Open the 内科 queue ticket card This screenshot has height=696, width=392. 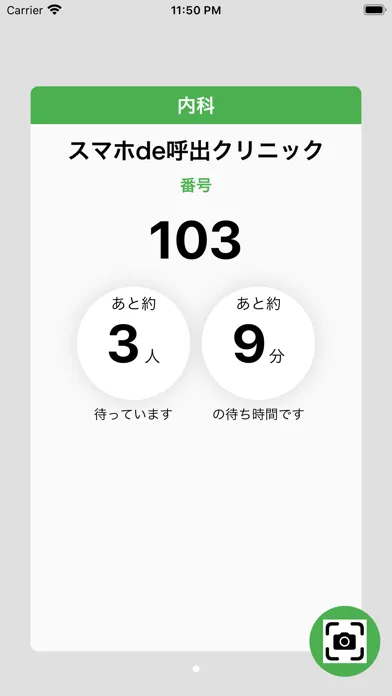point(196,368)
